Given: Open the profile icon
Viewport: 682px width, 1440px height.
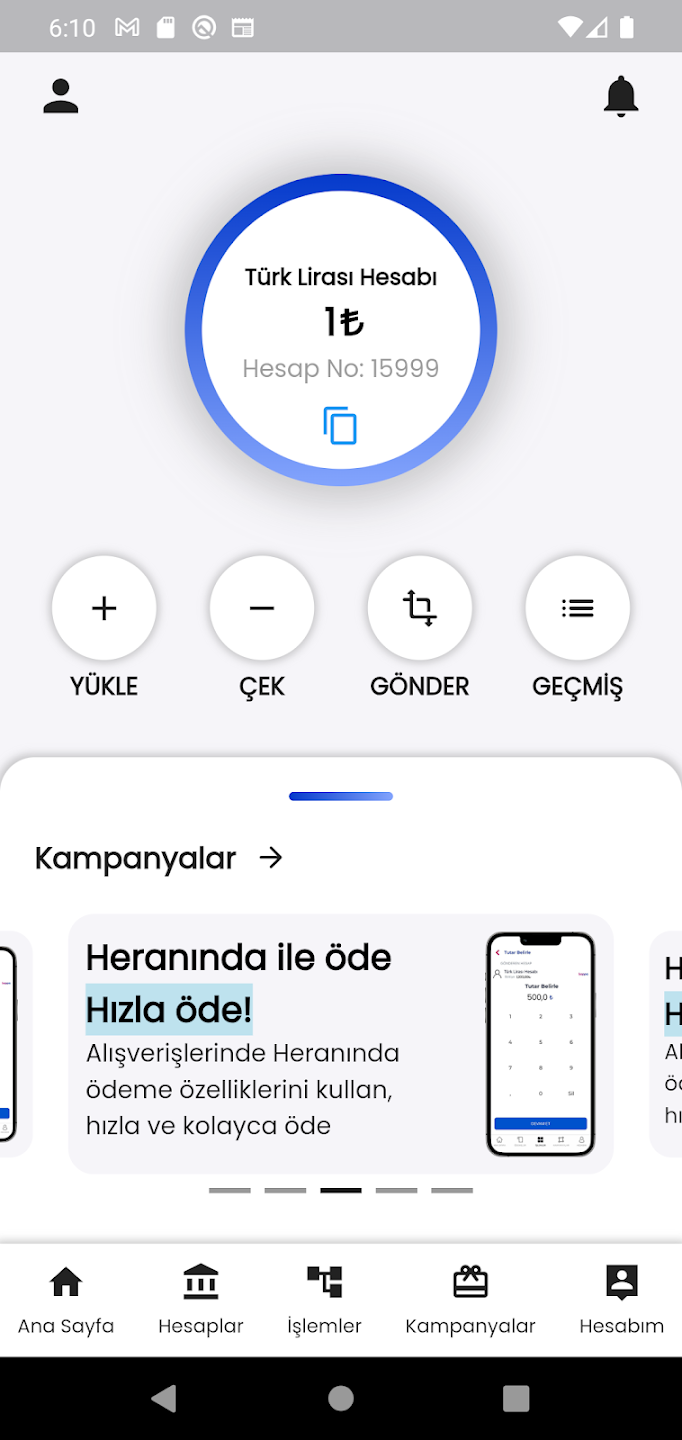Looking at the screenshot, I should pos(61,96).
